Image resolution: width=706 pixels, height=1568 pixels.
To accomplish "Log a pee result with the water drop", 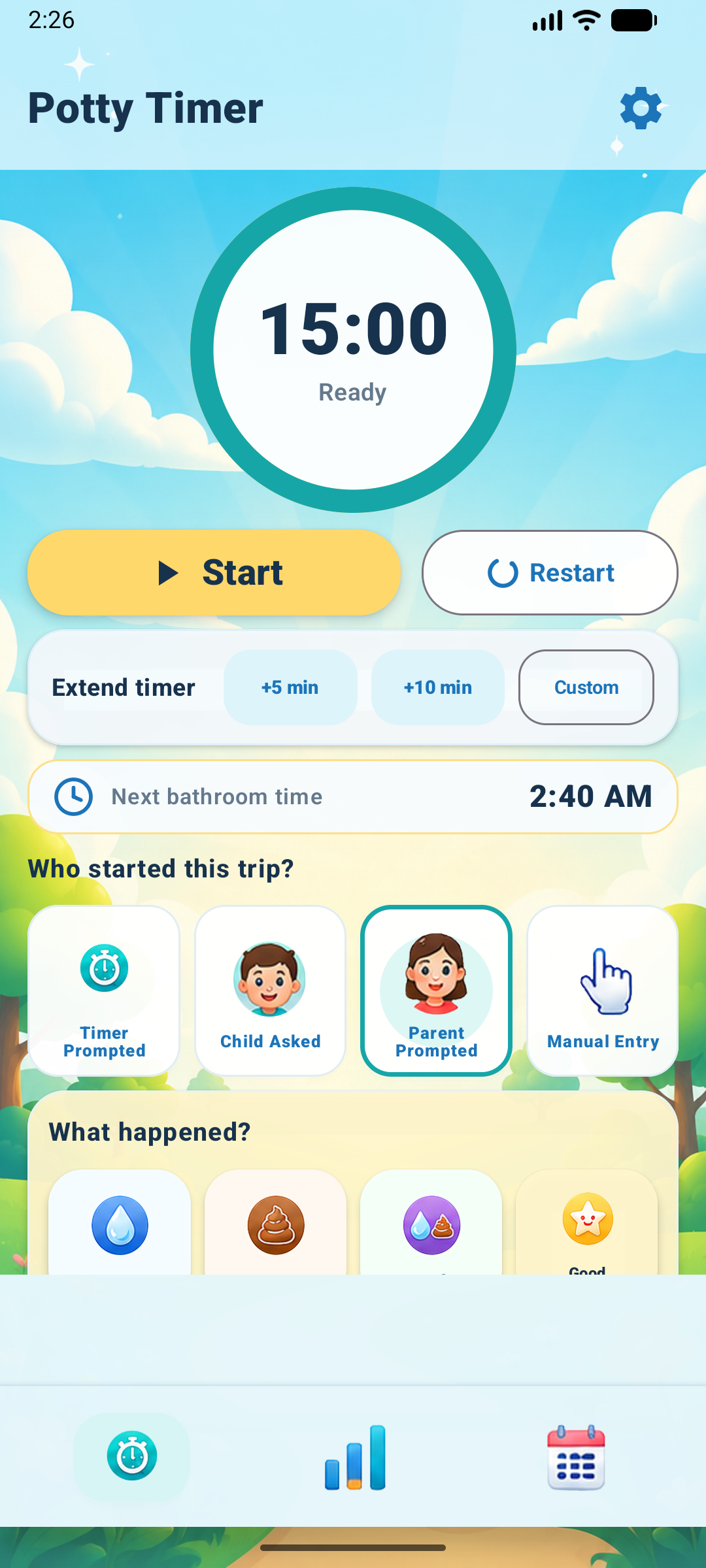I will tap(120, 1222).
